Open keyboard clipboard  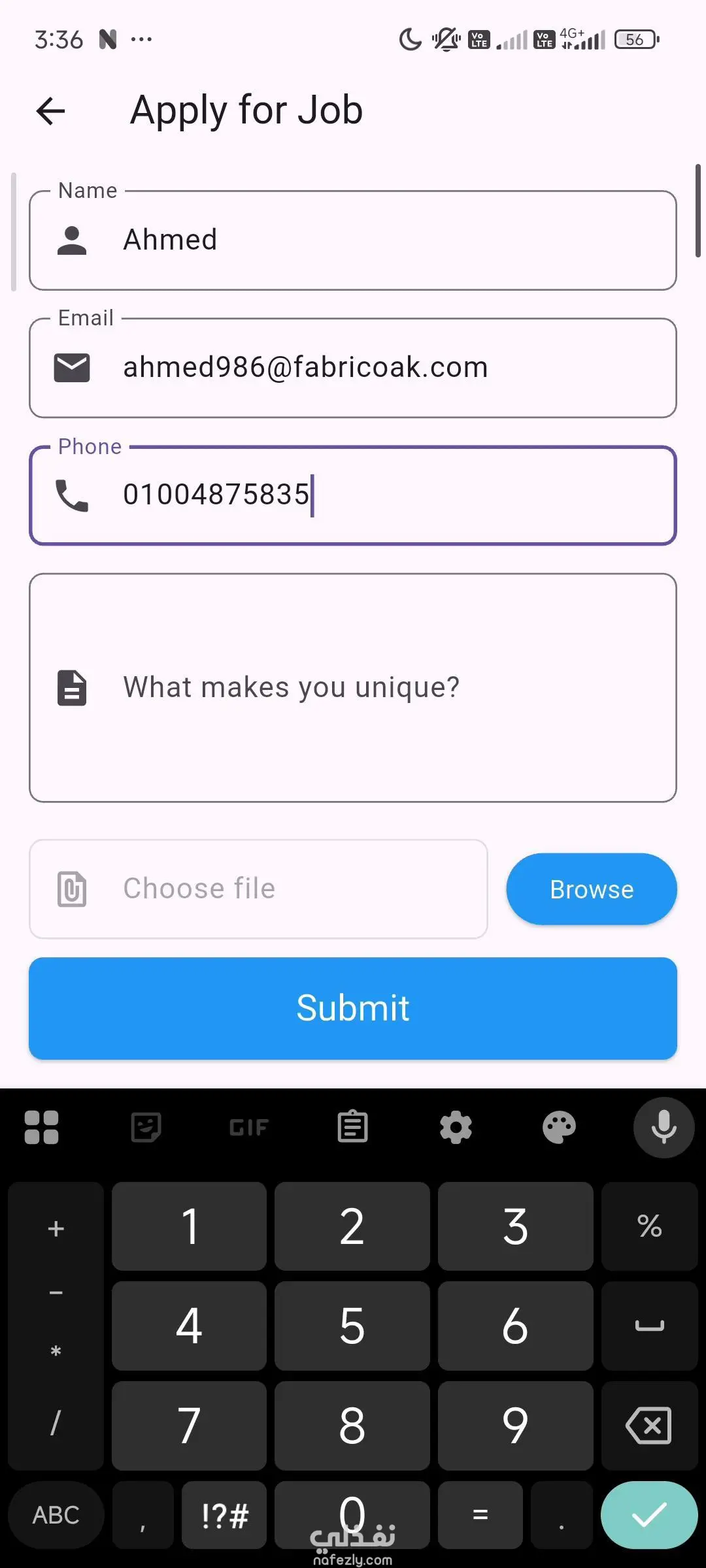pyautogui.click(x=352, y=1127)
